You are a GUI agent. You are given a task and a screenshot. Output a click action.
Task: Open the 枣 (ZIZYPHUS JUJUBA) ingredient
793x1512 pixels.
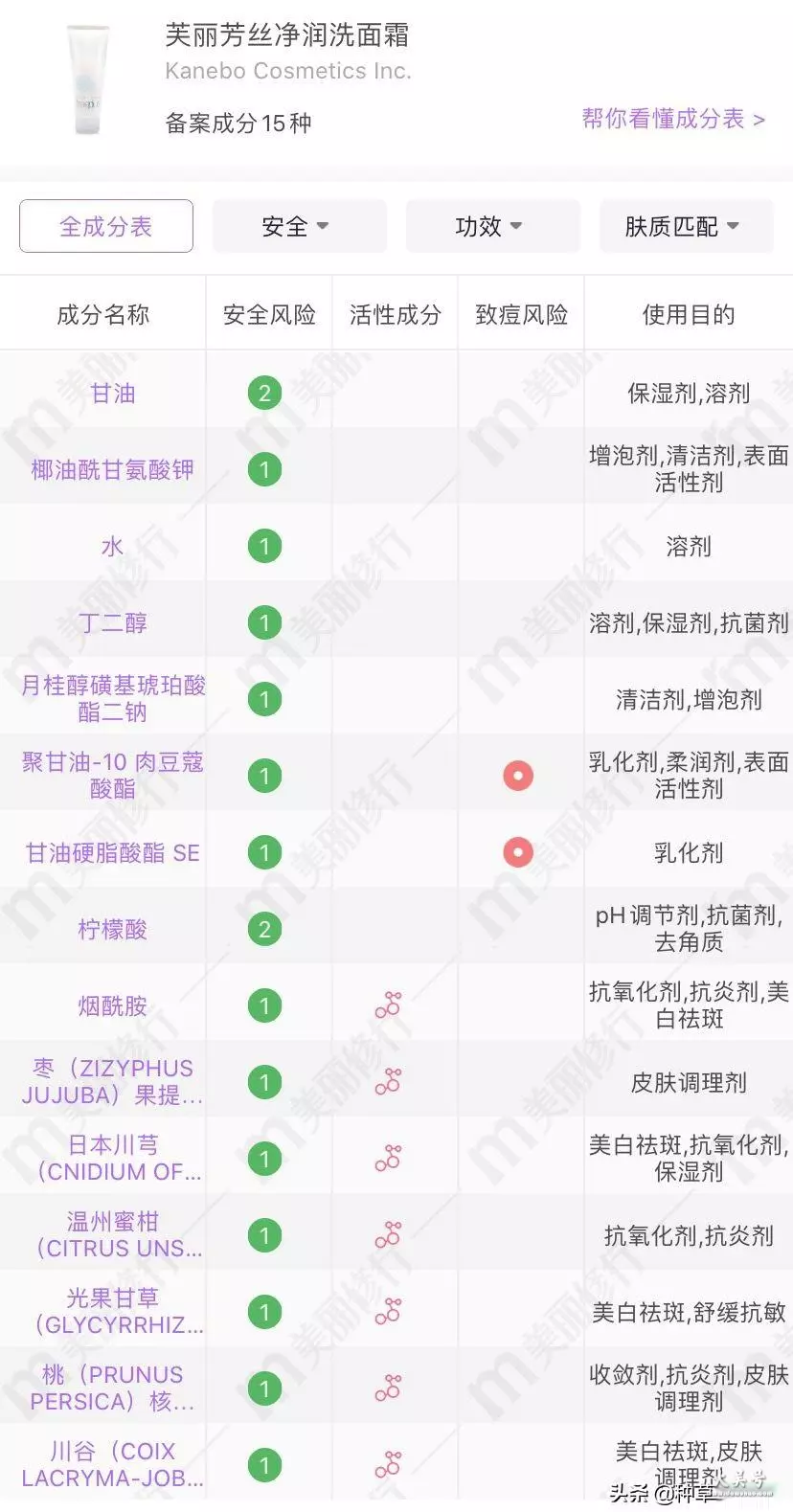point(113,1082)
